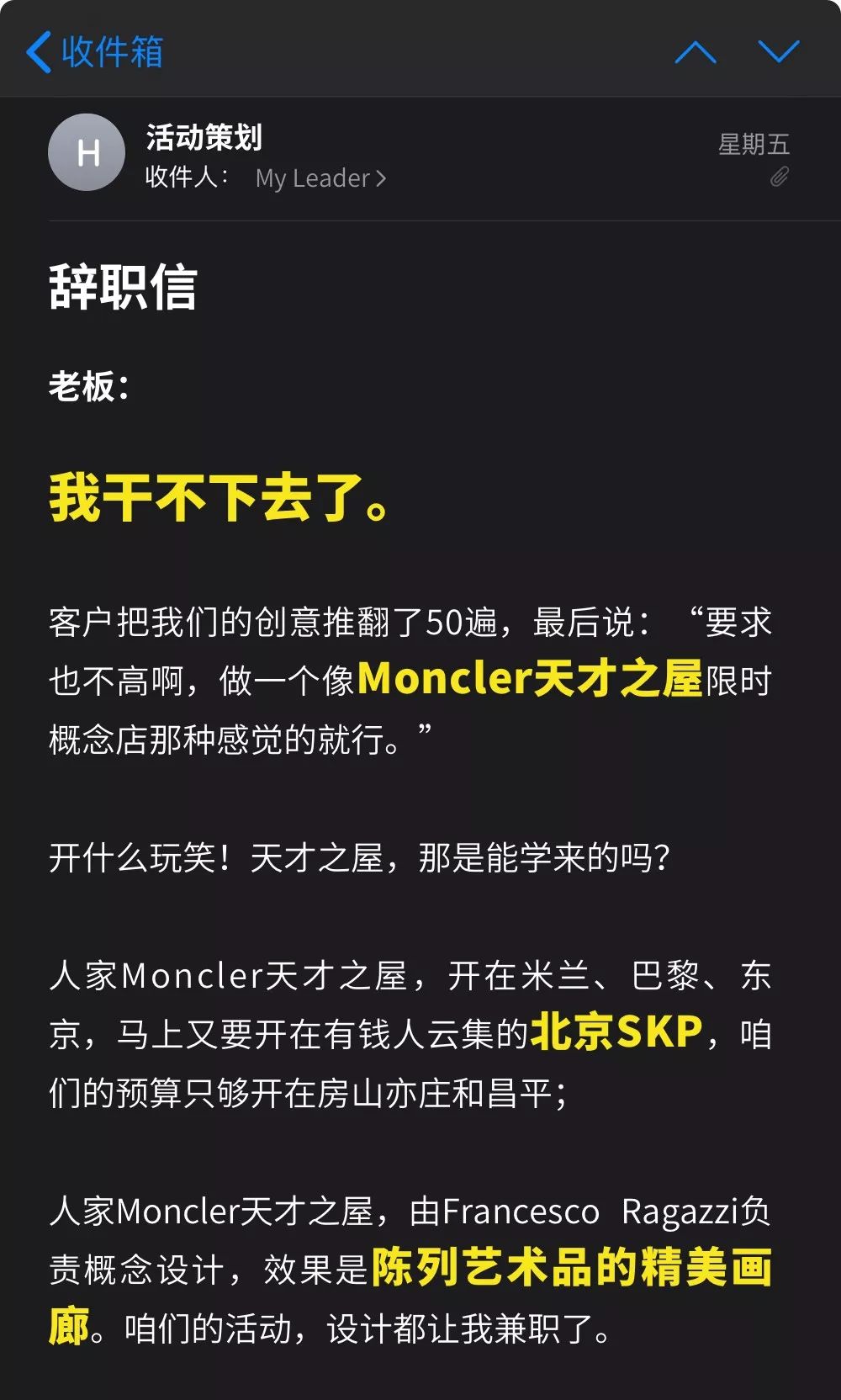Go back to 收件箱 inbox
The width and height of the screenshot is (841, 1400).
94,51
